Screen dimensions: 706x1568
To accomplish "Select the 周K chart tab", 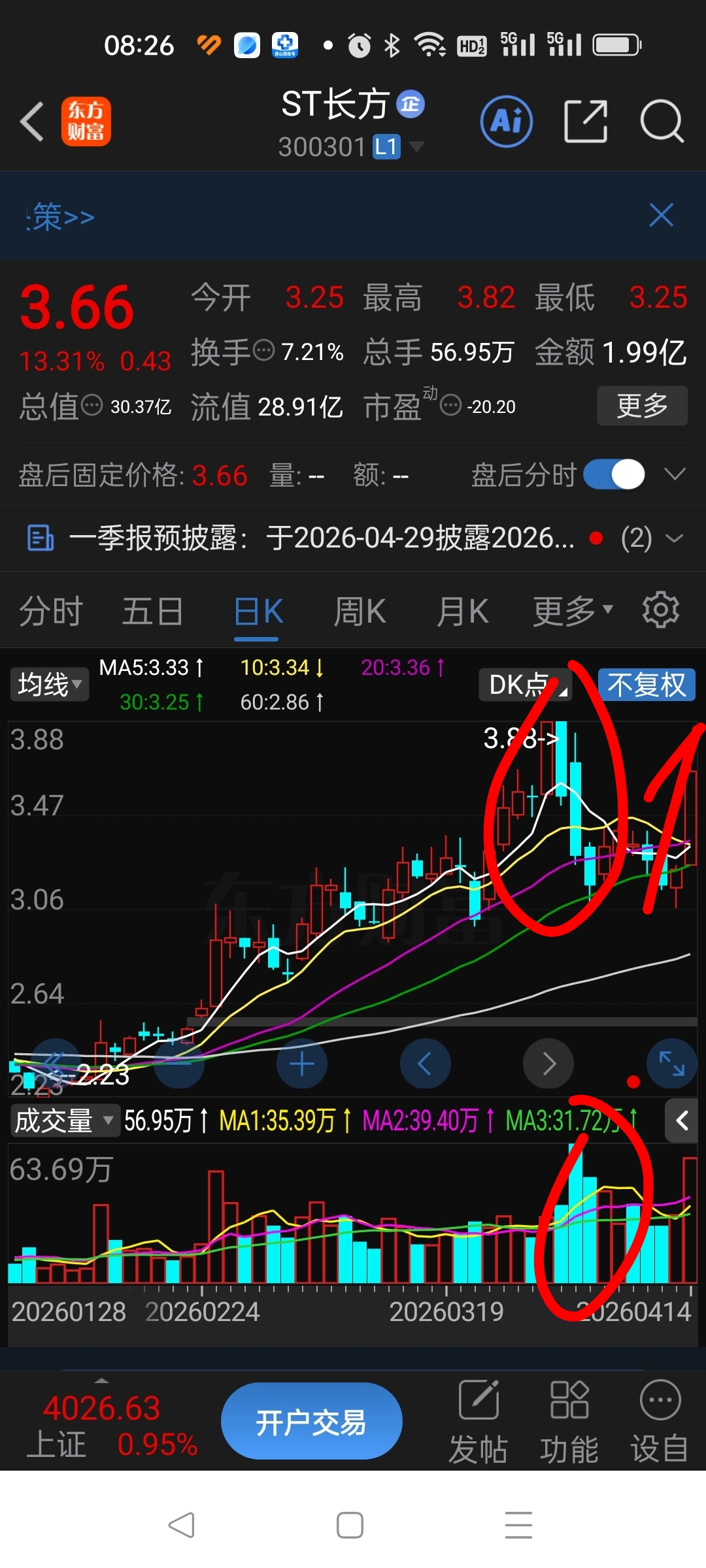I will click(x=360, y=612).
